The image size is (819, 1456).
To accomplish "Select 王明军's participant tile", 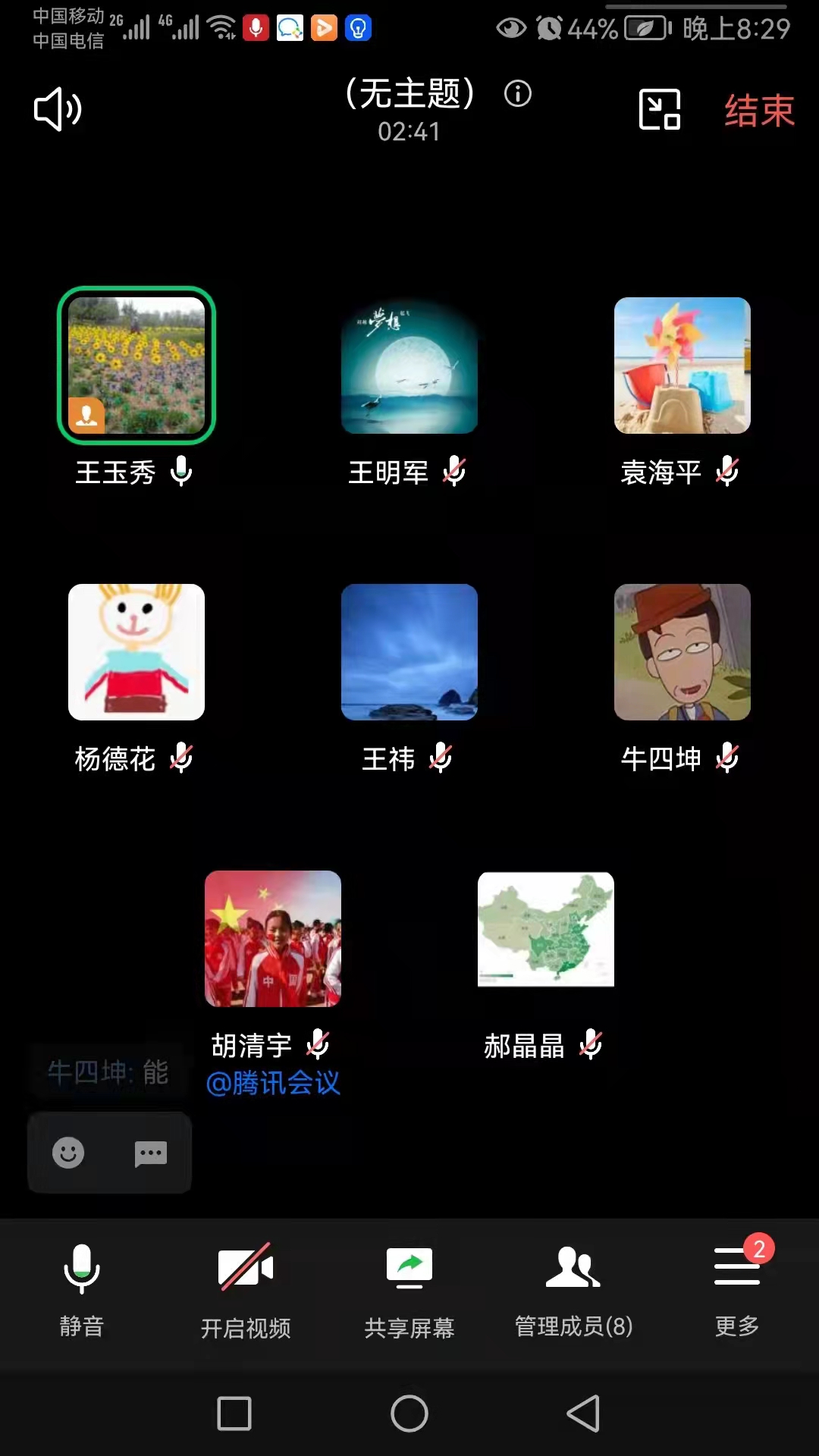I will (x=409, y=366).
